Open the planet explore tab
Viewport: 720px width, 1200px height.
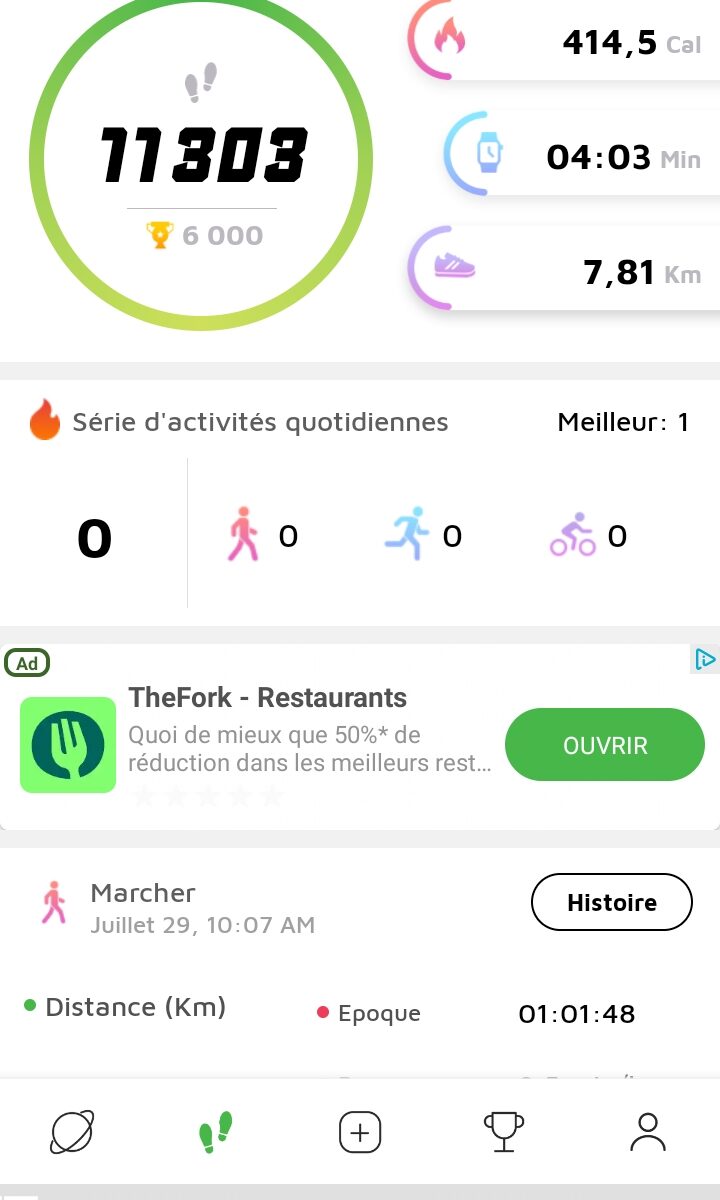[73, 1132]
